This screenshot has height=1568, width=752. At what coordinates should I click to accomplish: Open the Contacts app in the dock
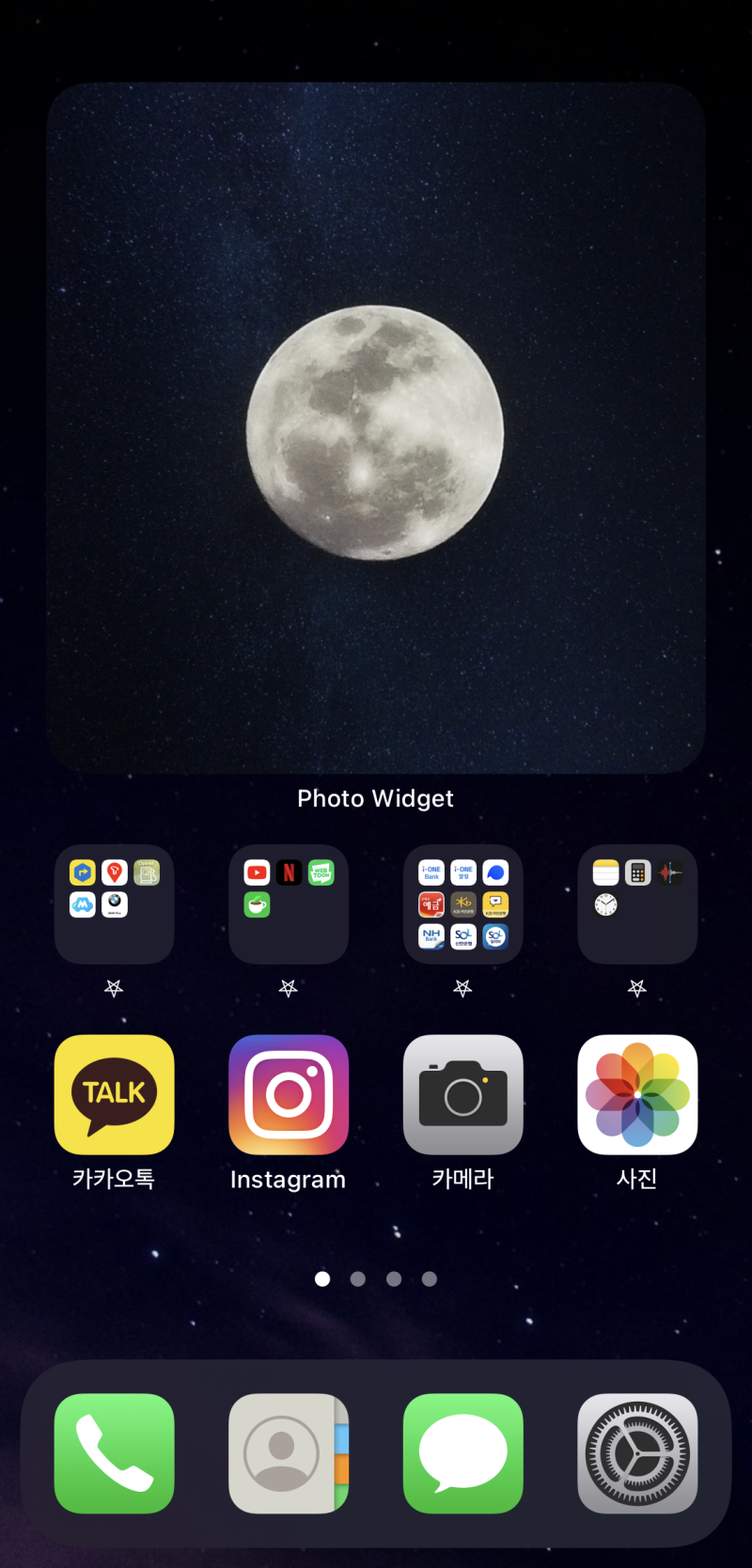click(289, 1453)
